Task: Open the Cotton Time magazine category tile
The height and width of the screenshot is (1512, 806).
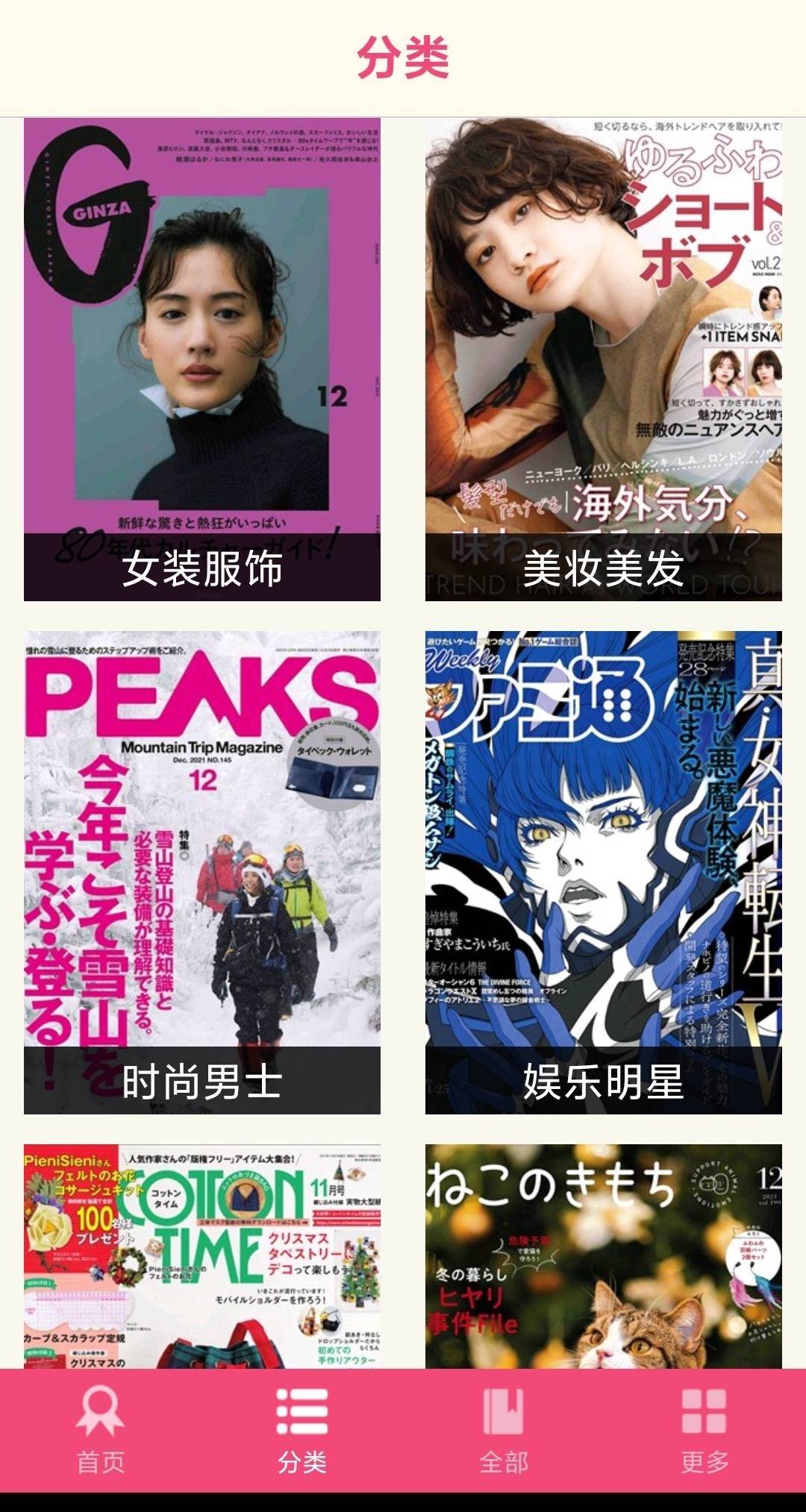Action: click(201, 1257)
